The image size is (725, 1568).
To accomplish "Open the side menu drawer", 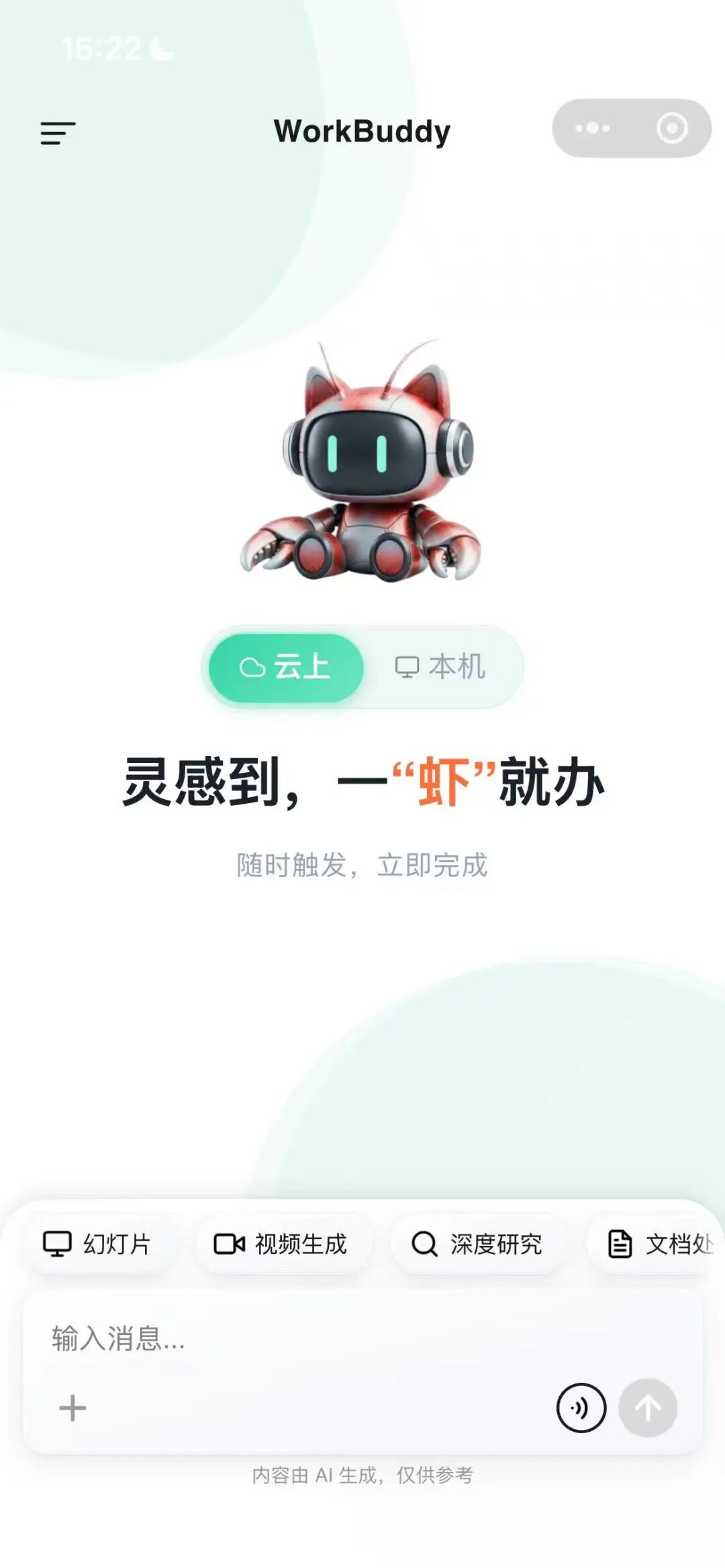I will pos(58,133).
